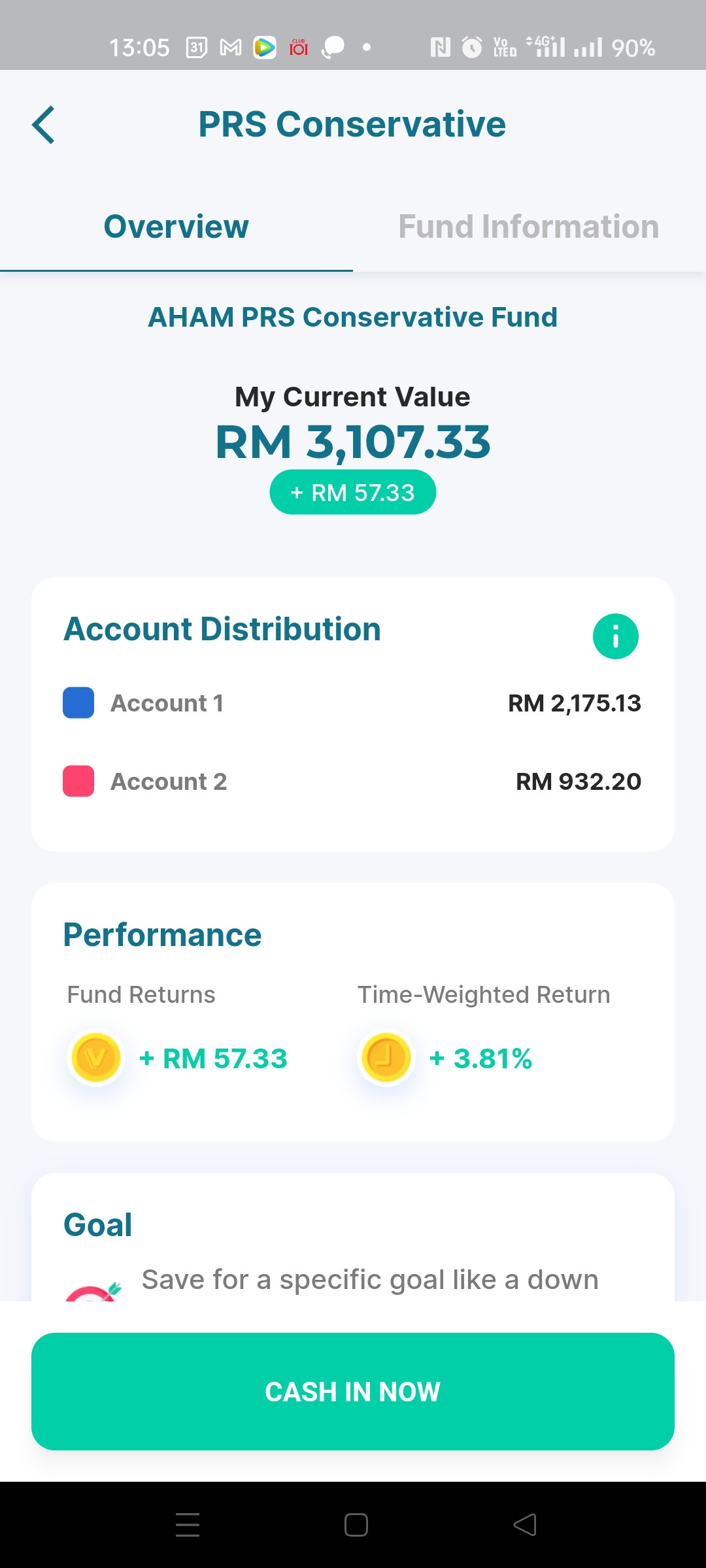Tap the CASH IN NOW button
The height and width of the screenshot is (1568, 706).
click(353, 1392)
